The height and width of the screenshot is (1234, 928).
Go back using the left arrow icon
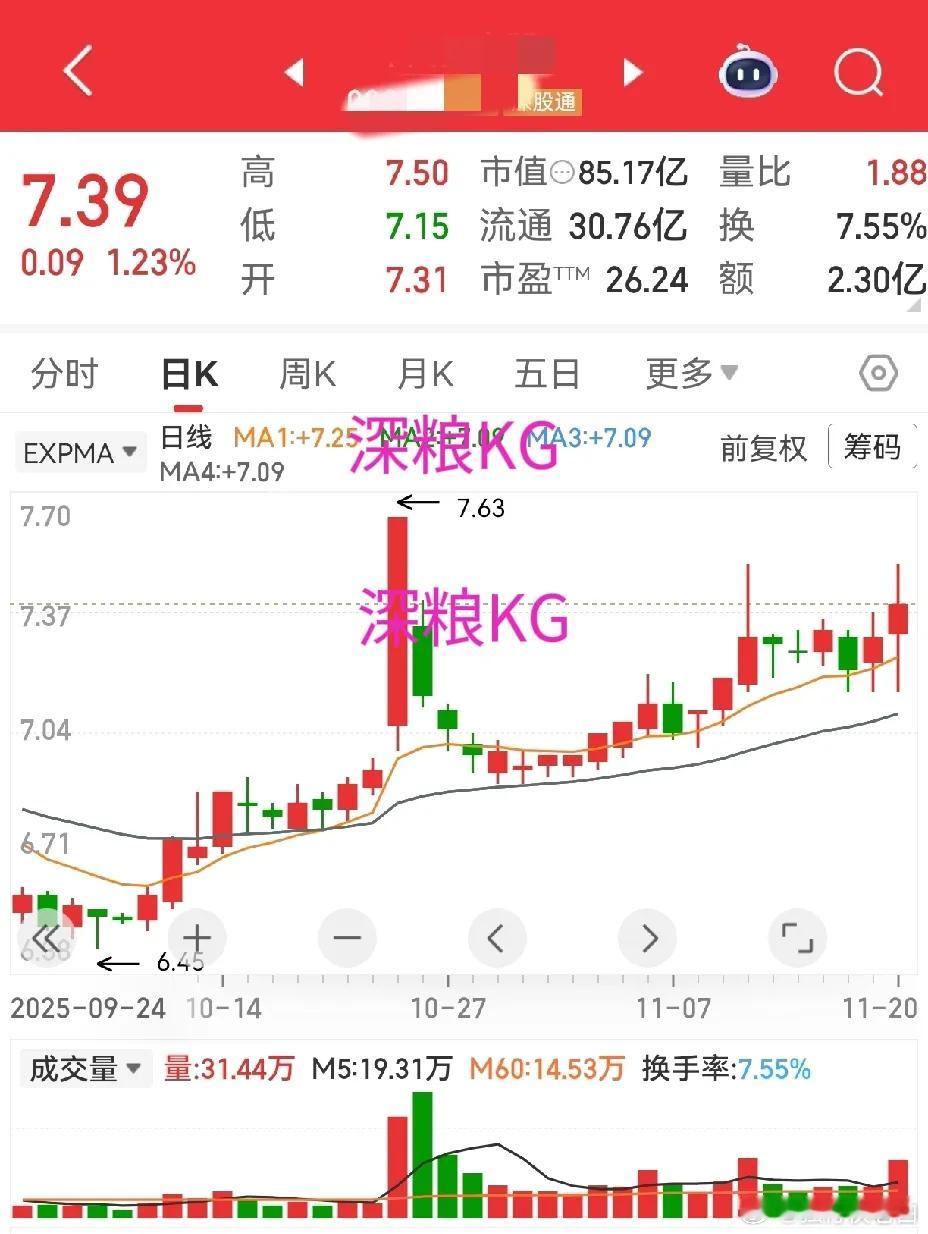click(x=76, y=71)
